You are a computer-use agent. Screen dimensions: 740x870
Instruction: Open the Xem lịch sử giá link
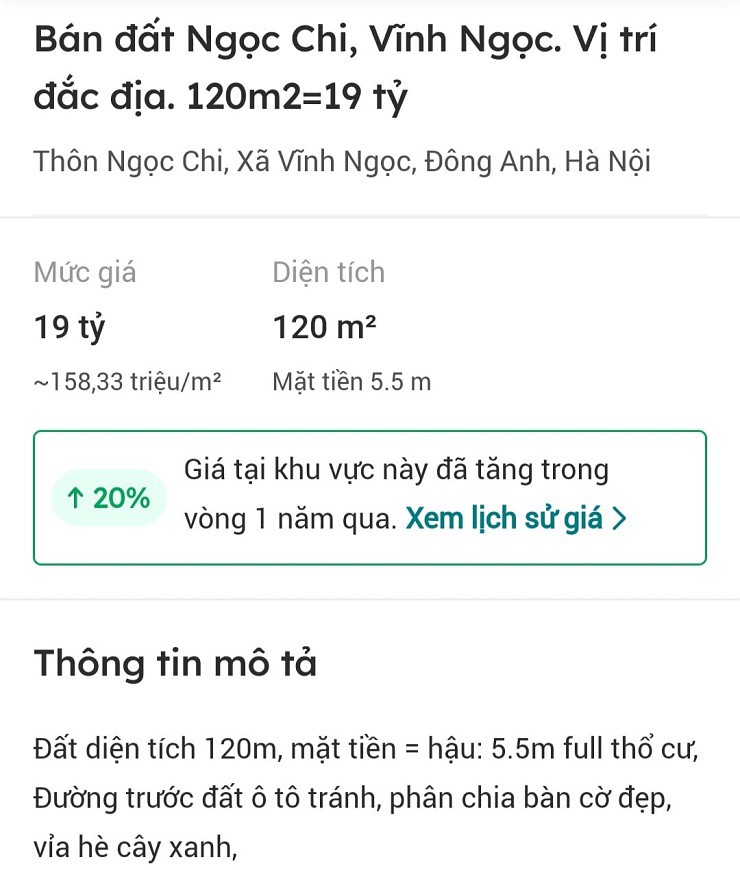pos(516,520)
